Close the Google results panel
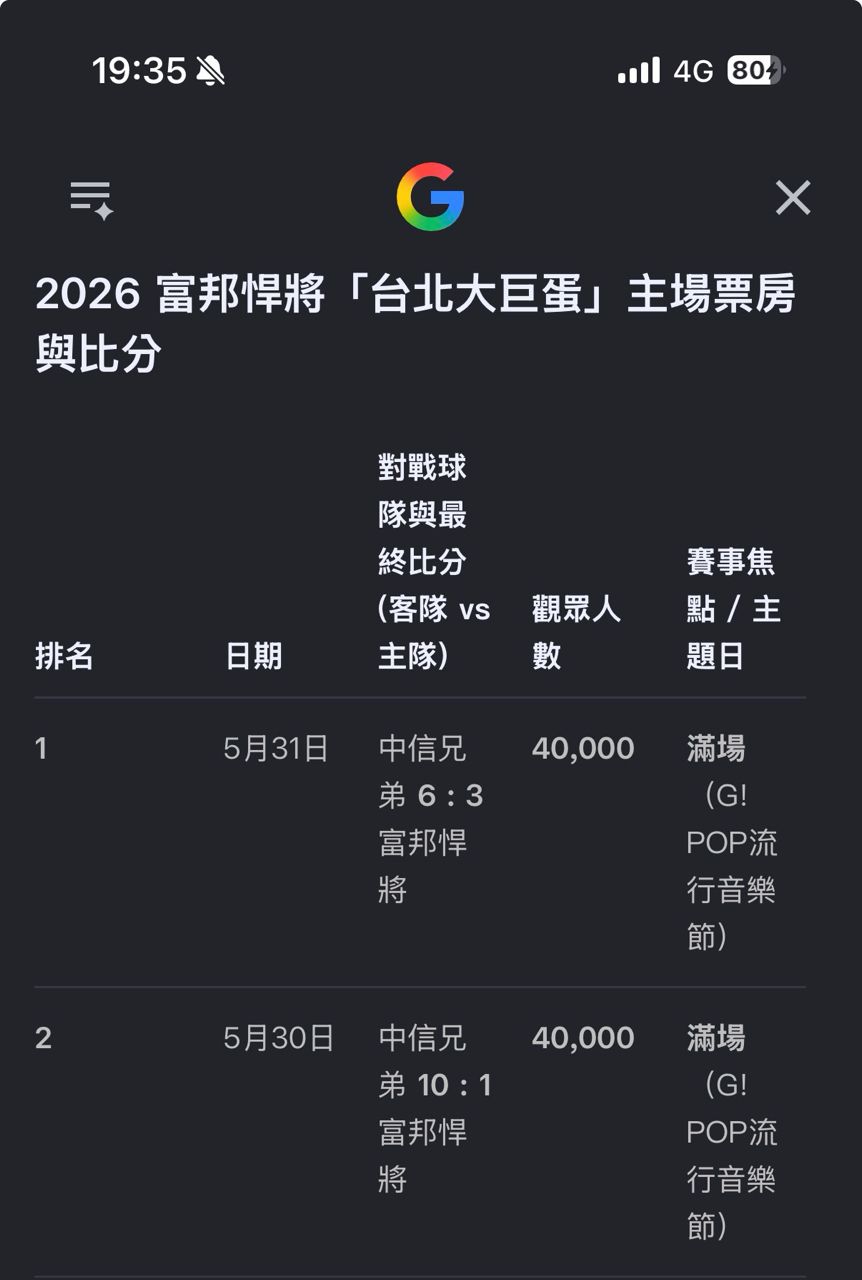 pos(793,198)
